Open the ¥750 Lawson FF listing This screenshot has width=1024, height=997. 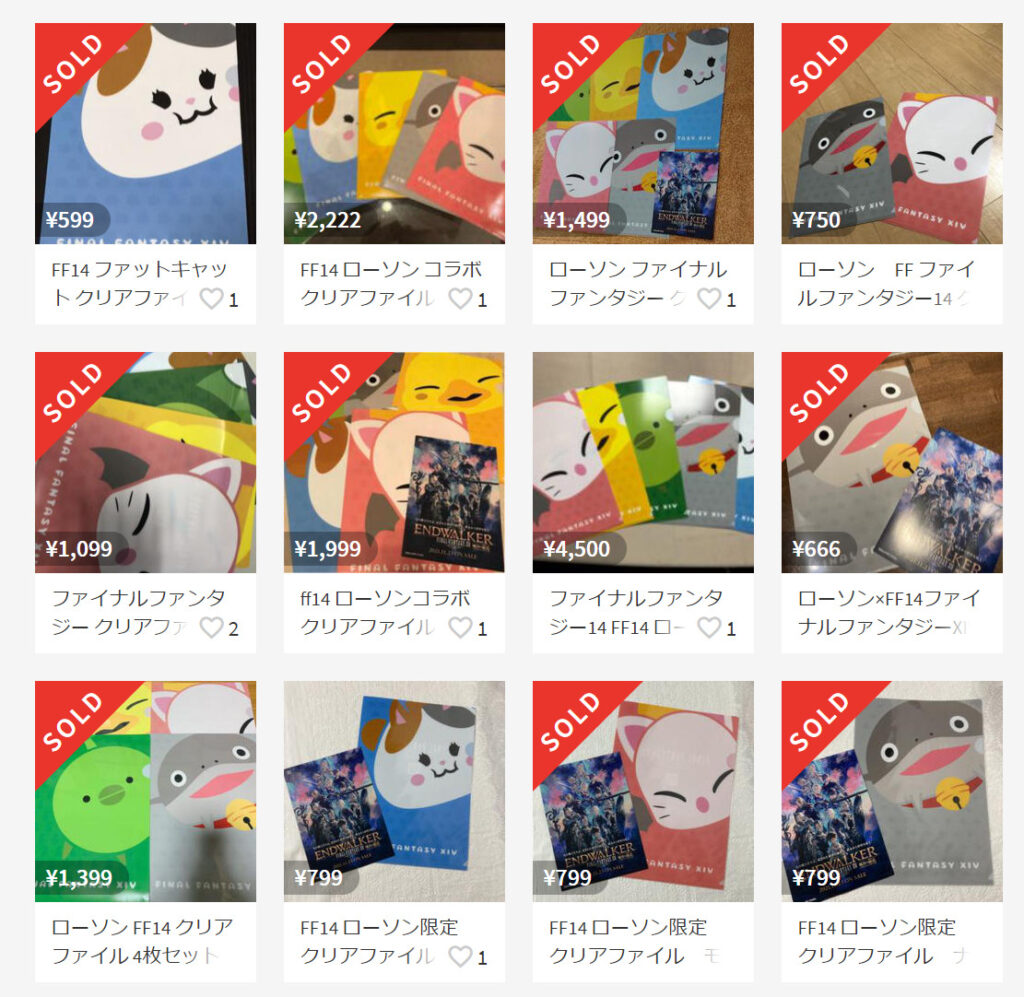(x=892, y=133)
